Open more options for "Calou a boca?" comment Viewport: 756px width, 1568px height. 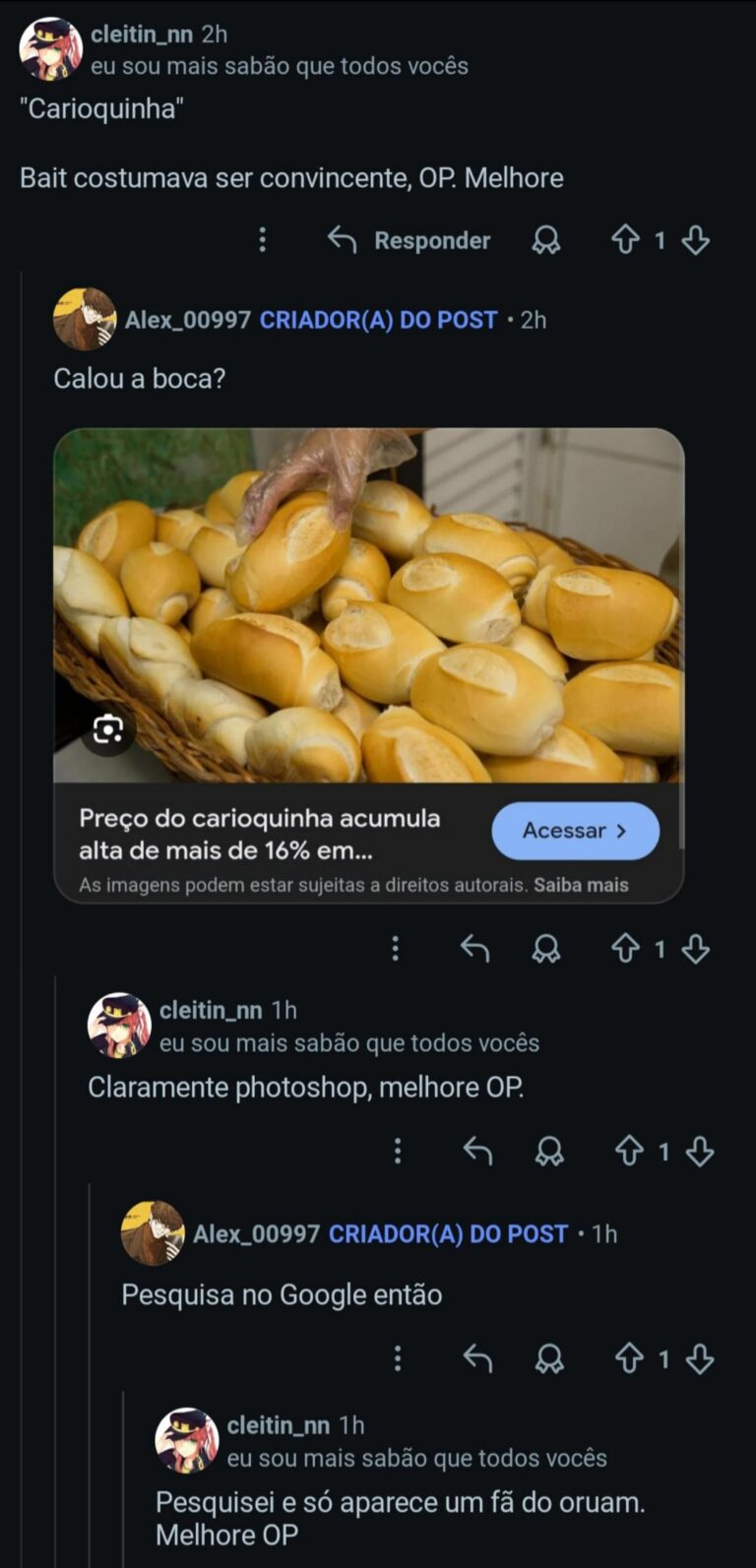[395, 949]
